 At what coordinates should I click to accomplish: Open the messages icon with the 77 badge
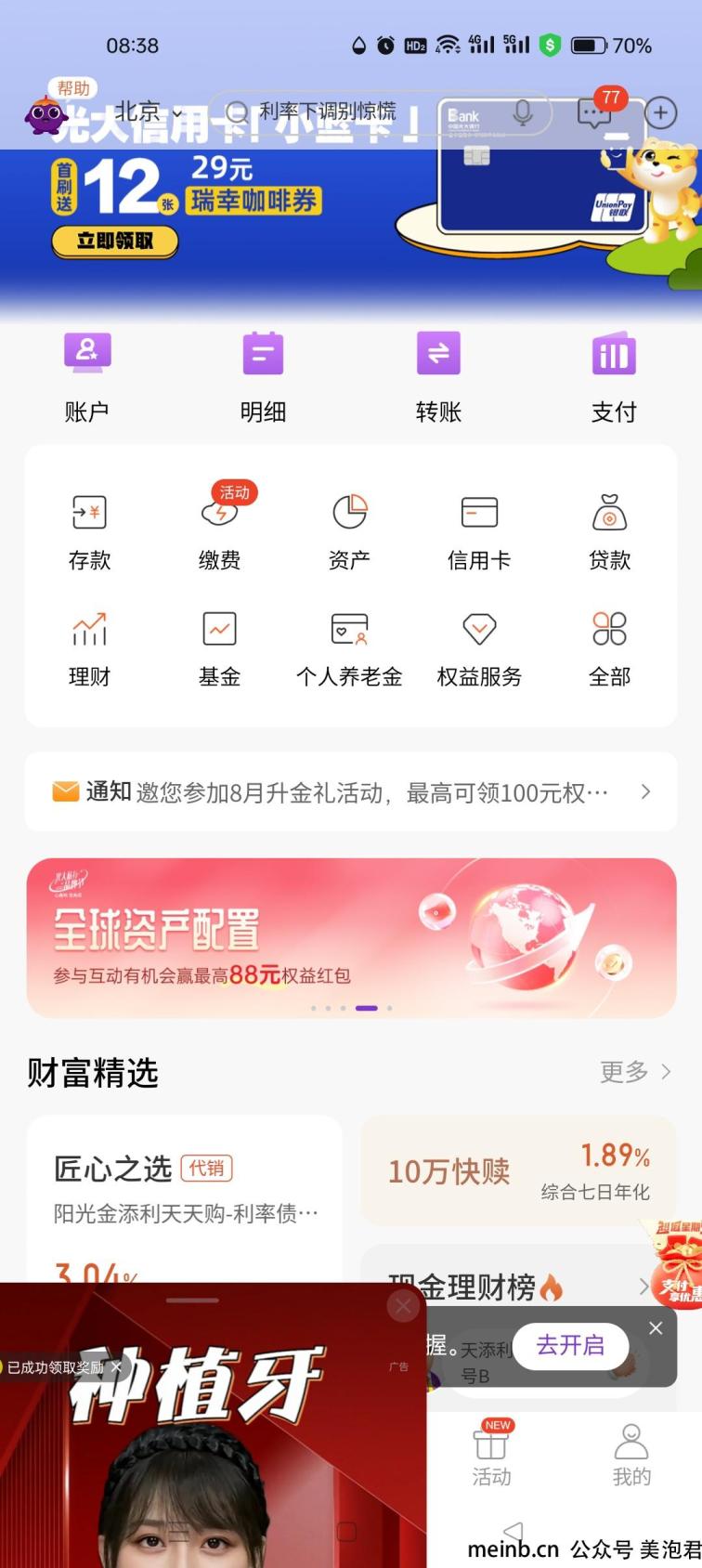594,113
